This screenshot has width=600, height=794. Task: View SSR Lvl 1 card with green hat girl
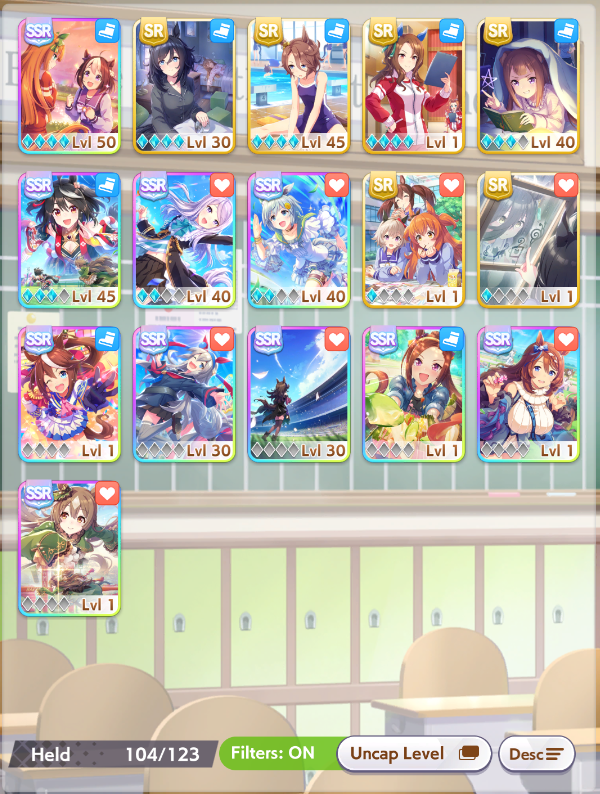[69, 547]
